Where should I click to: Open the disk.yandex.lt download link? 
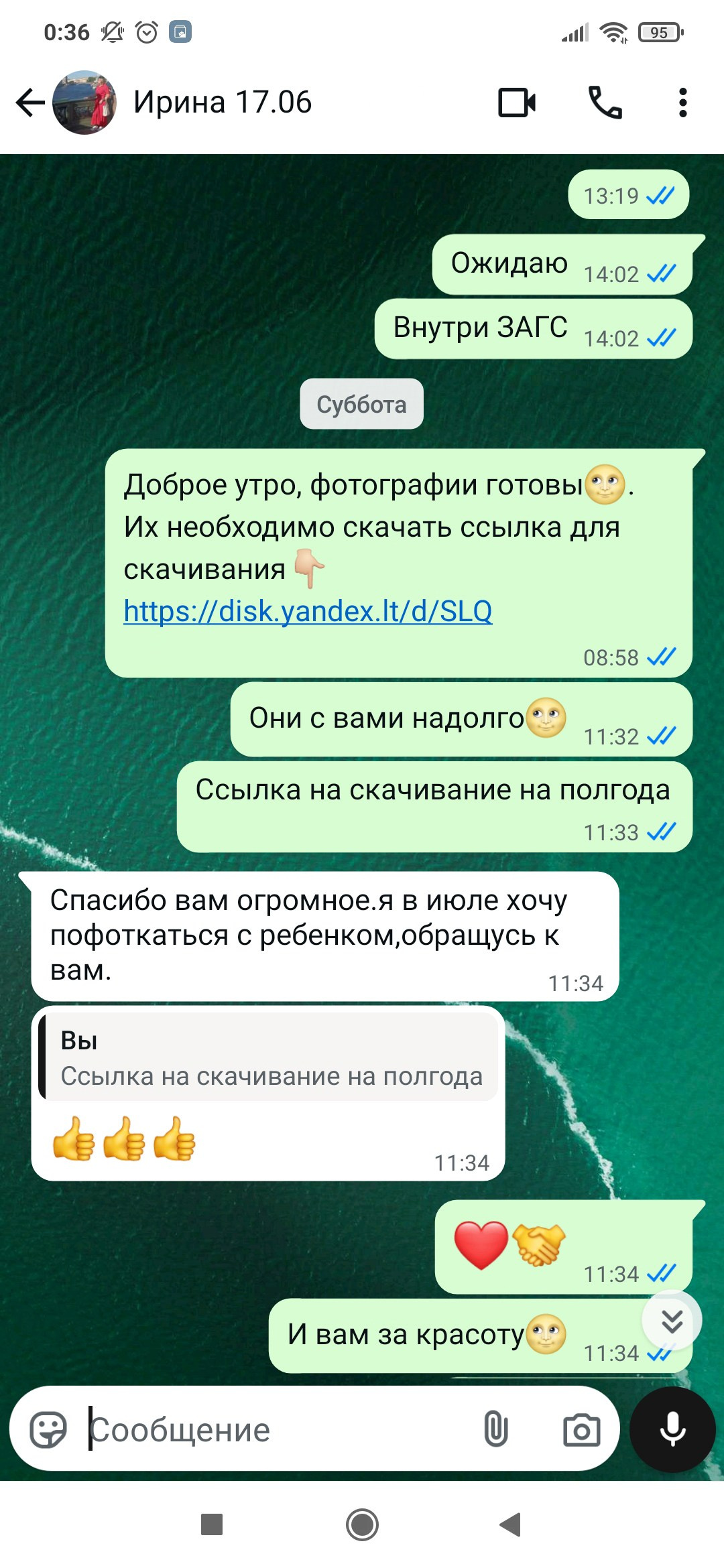click(x=308, y=611)
